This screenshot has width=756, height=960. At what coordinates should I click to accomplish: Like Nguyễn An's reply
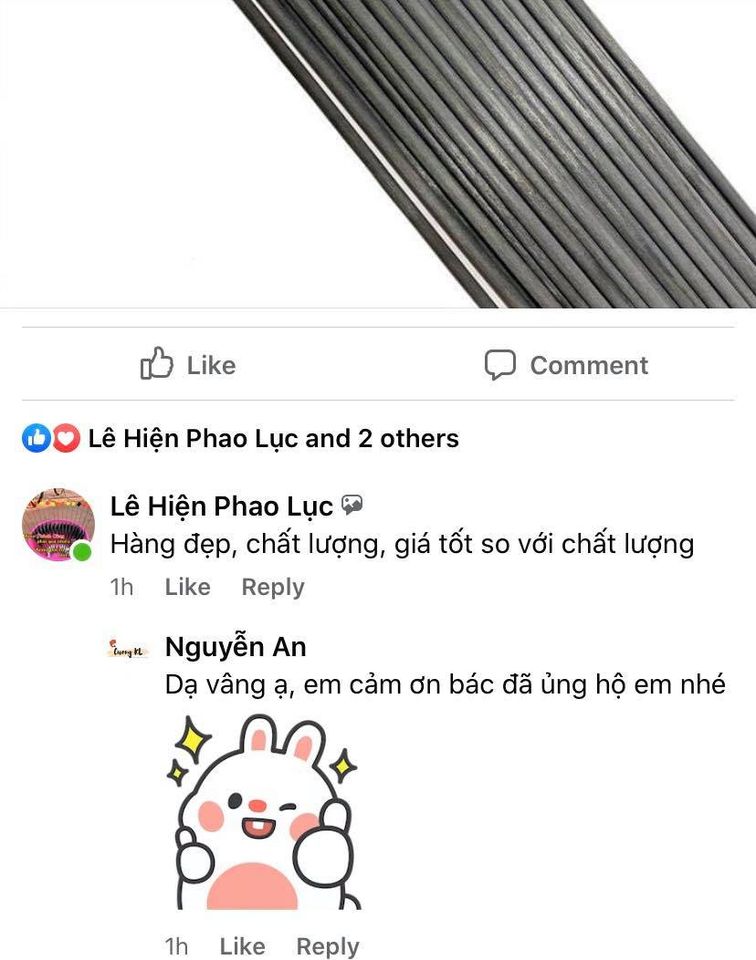pyautogui.click(x=242, y=946)
